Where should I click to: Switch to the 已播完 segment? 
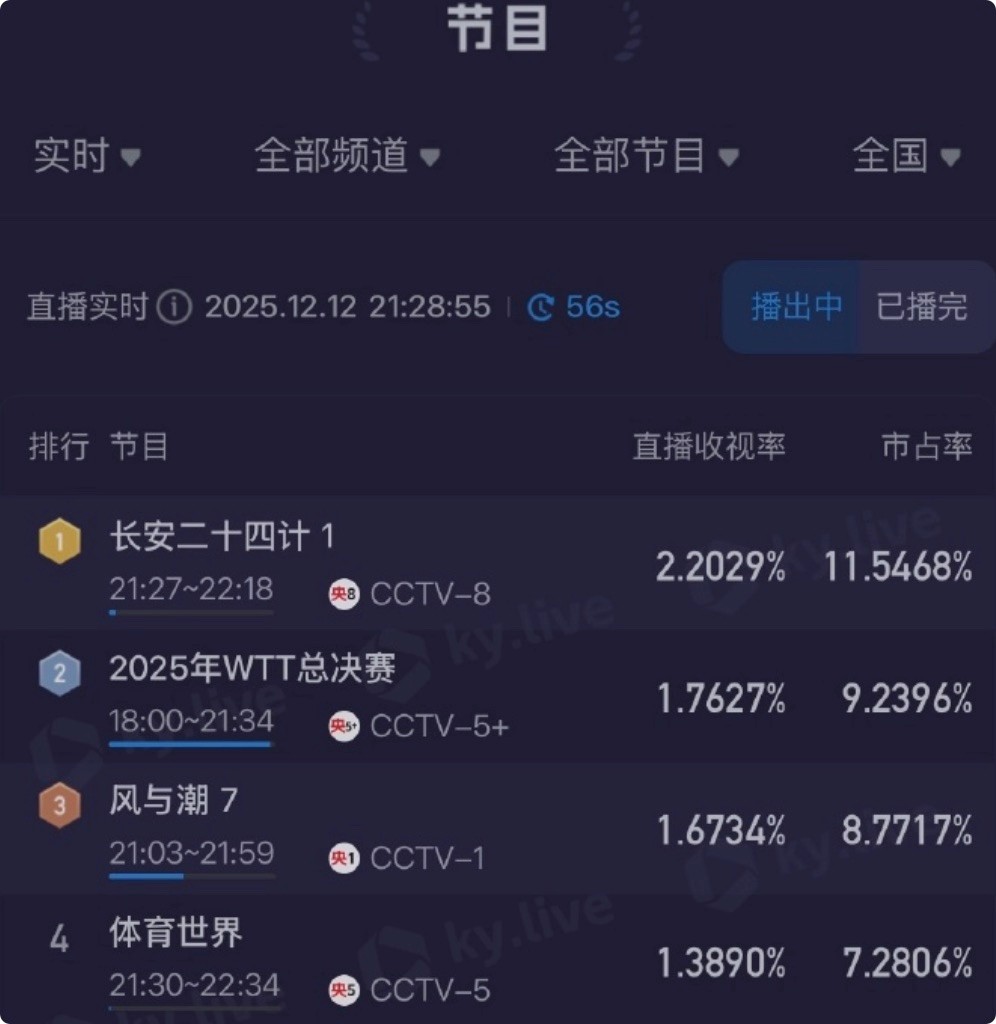point(922,307)
